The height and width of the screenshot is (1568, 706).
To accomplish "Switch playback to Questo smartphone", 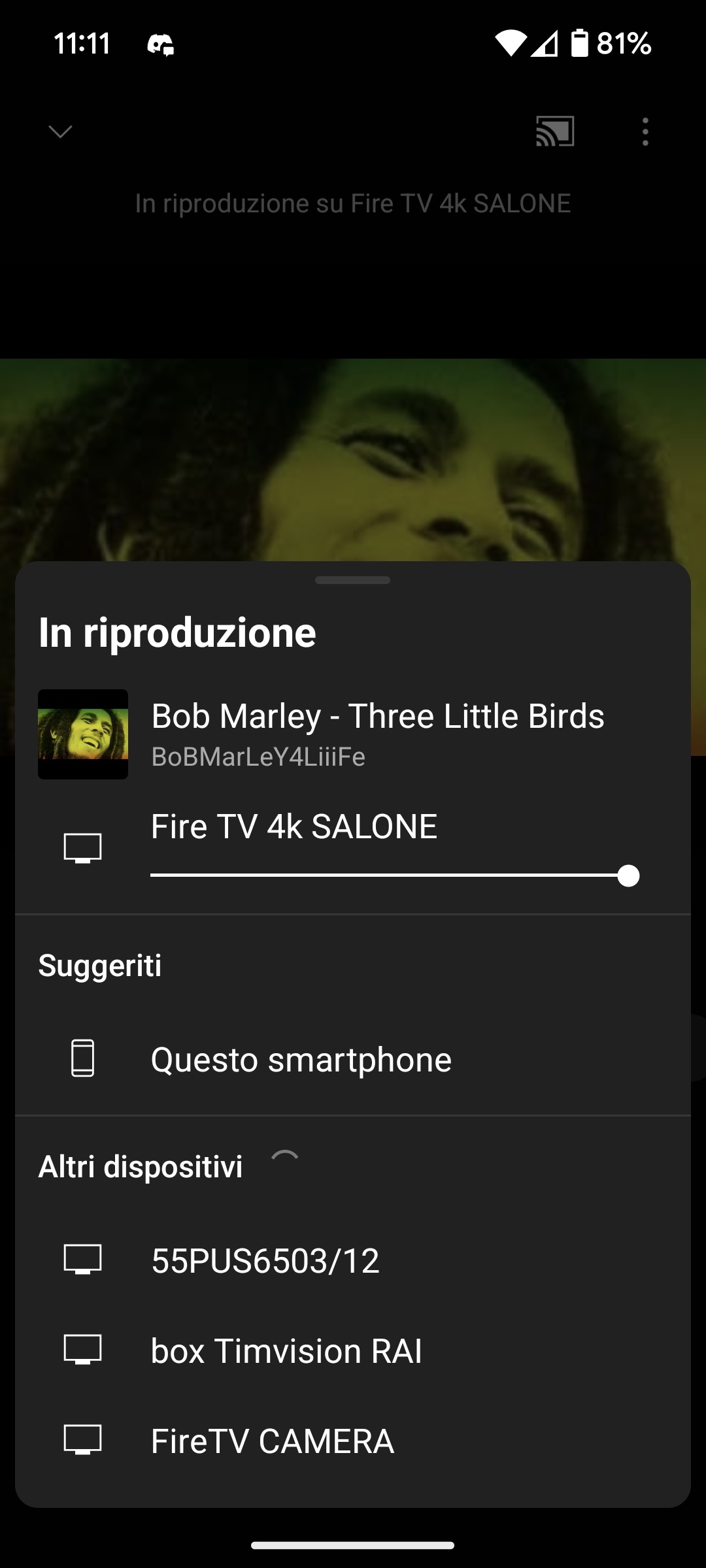I will coord(301,1059).
